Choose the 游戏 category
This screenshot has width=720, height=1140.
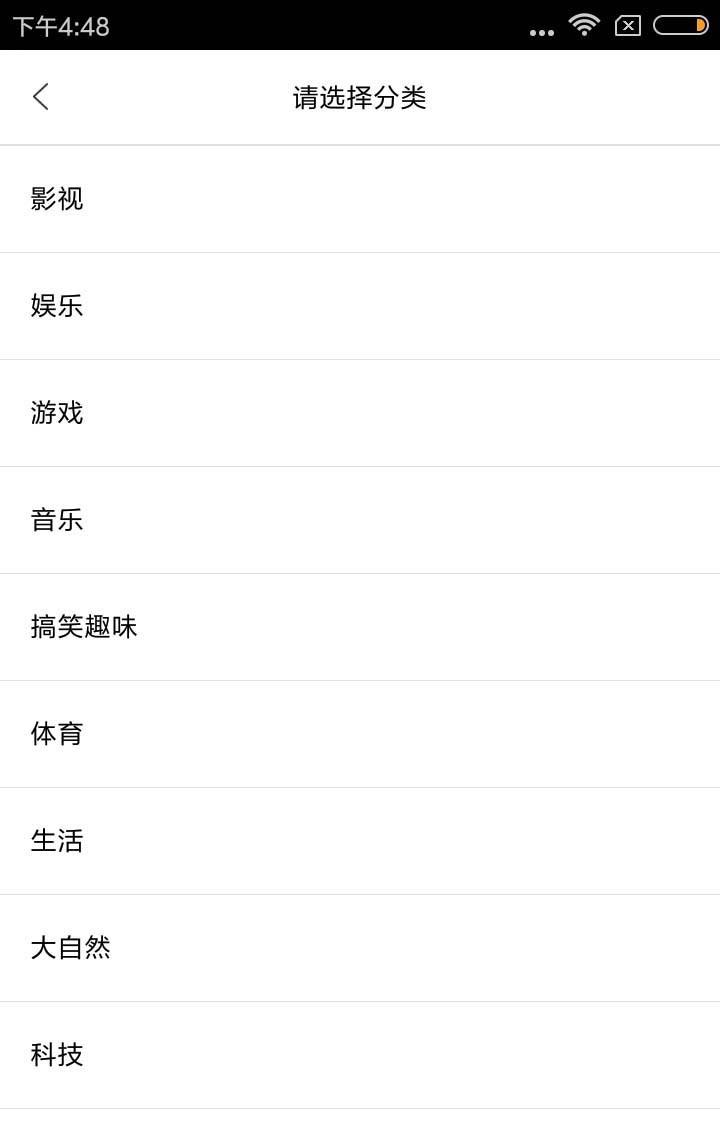click(57, 413)
